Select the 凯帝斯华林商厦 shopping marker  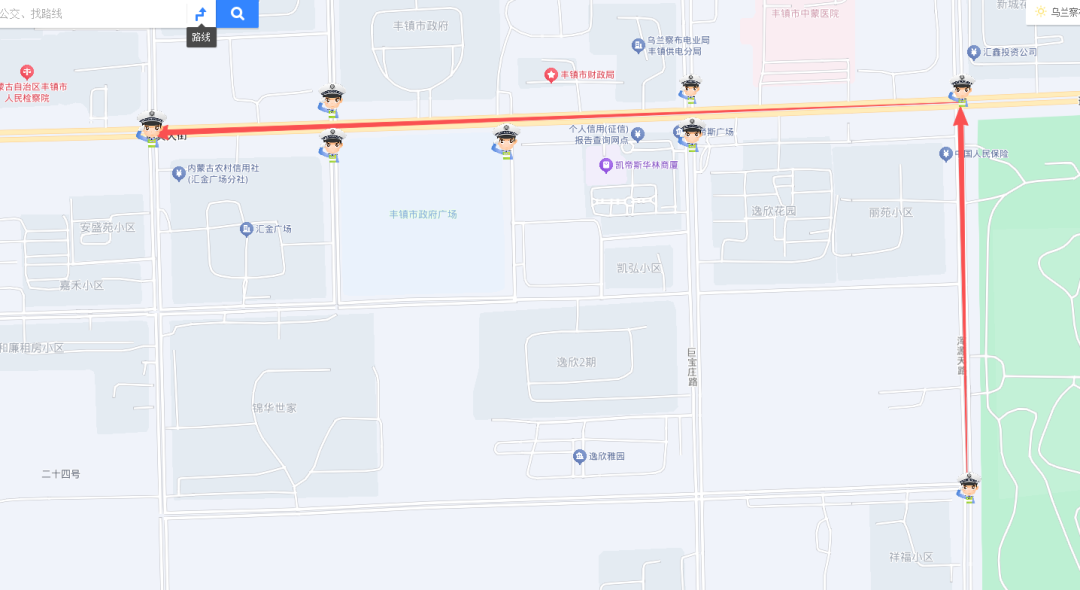point(605,165)
